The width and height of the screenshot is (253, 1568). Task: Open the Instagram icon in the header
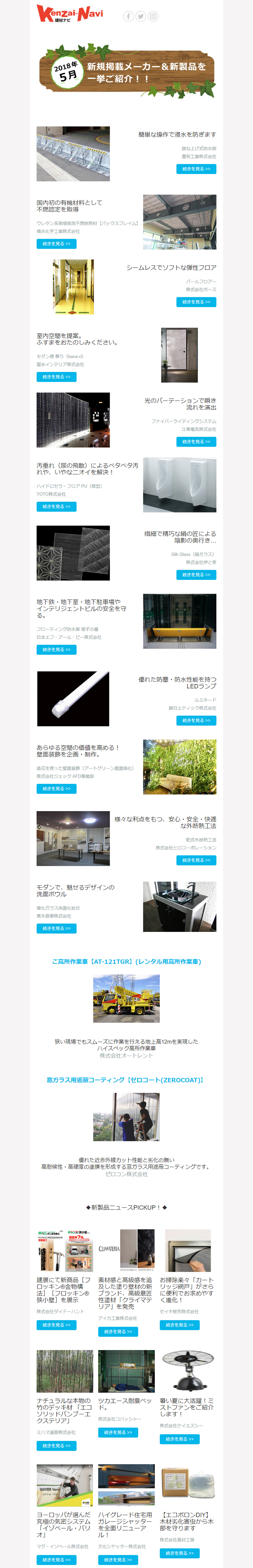point(153,17)
